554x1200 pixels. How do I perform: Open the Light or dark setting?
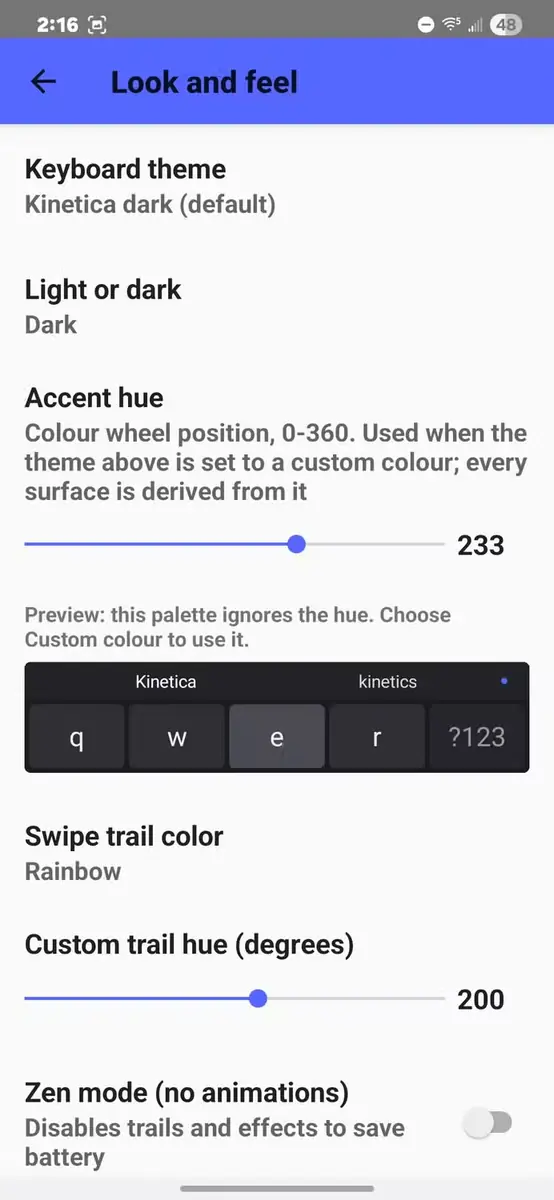pos(277,306)
